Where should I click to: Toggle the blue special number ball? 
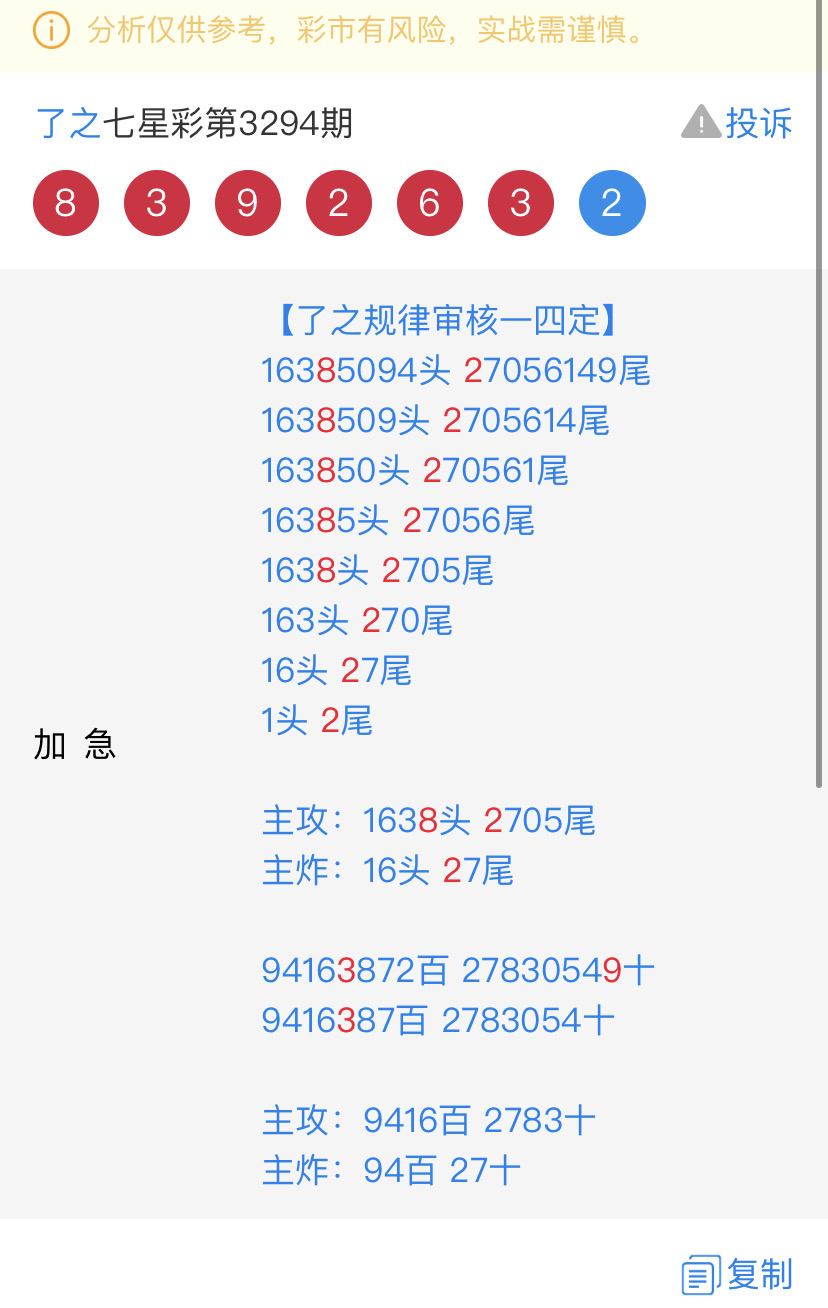click(611, 202)
